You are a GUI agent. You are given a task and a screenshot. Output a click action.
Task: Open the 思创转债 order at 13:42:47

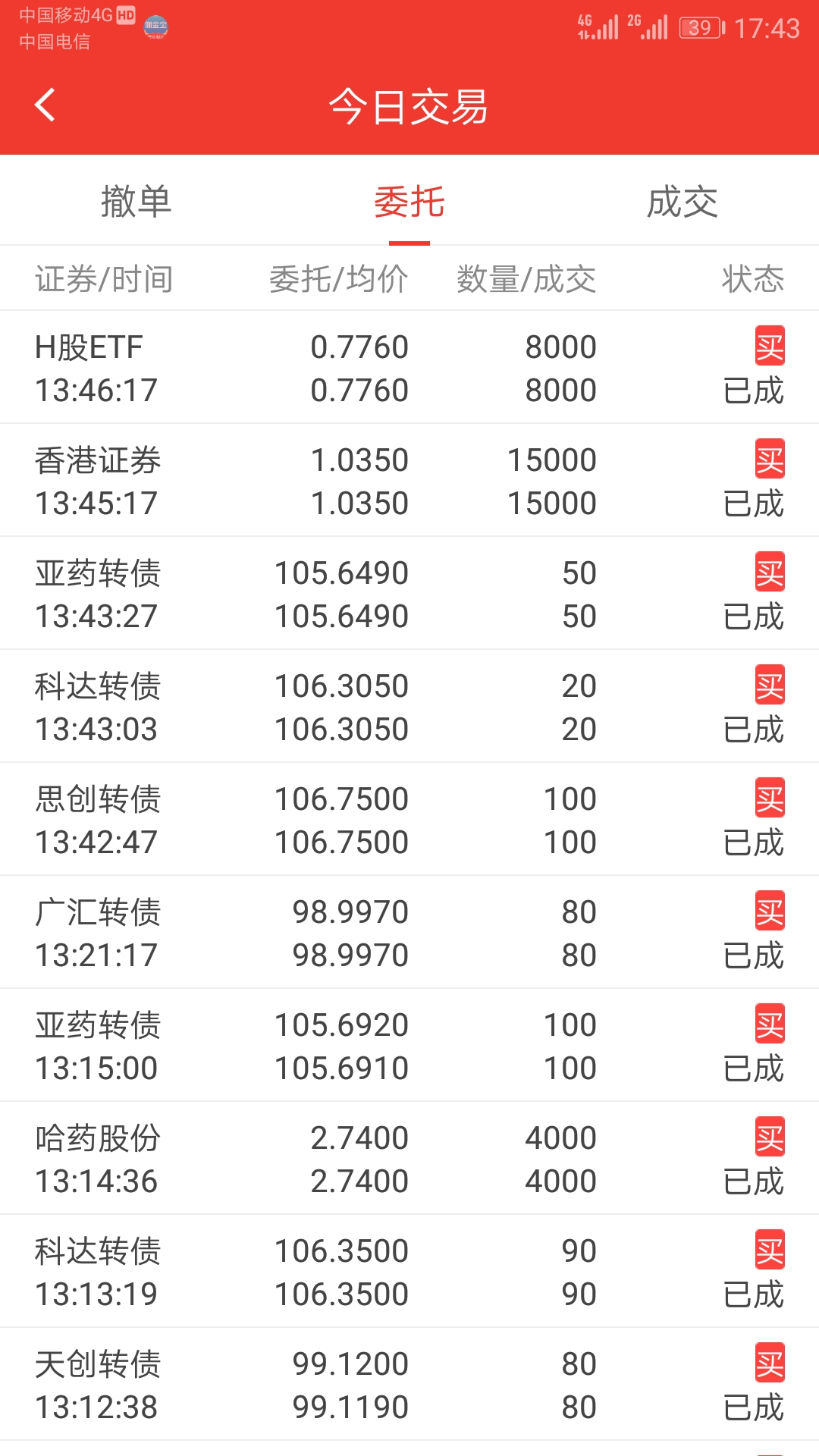pos(409,820)
